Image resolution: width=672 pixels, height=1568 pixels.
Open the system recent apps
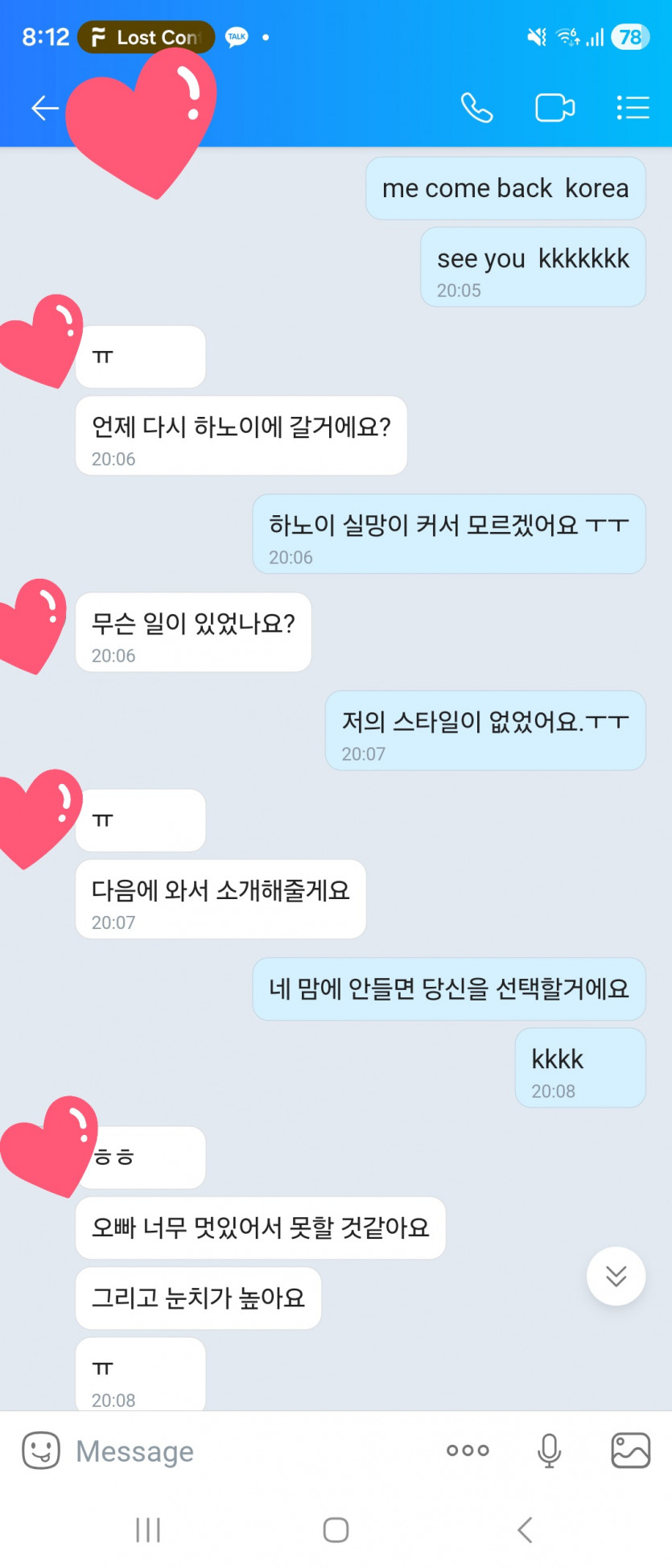[x=148, y=1529]
